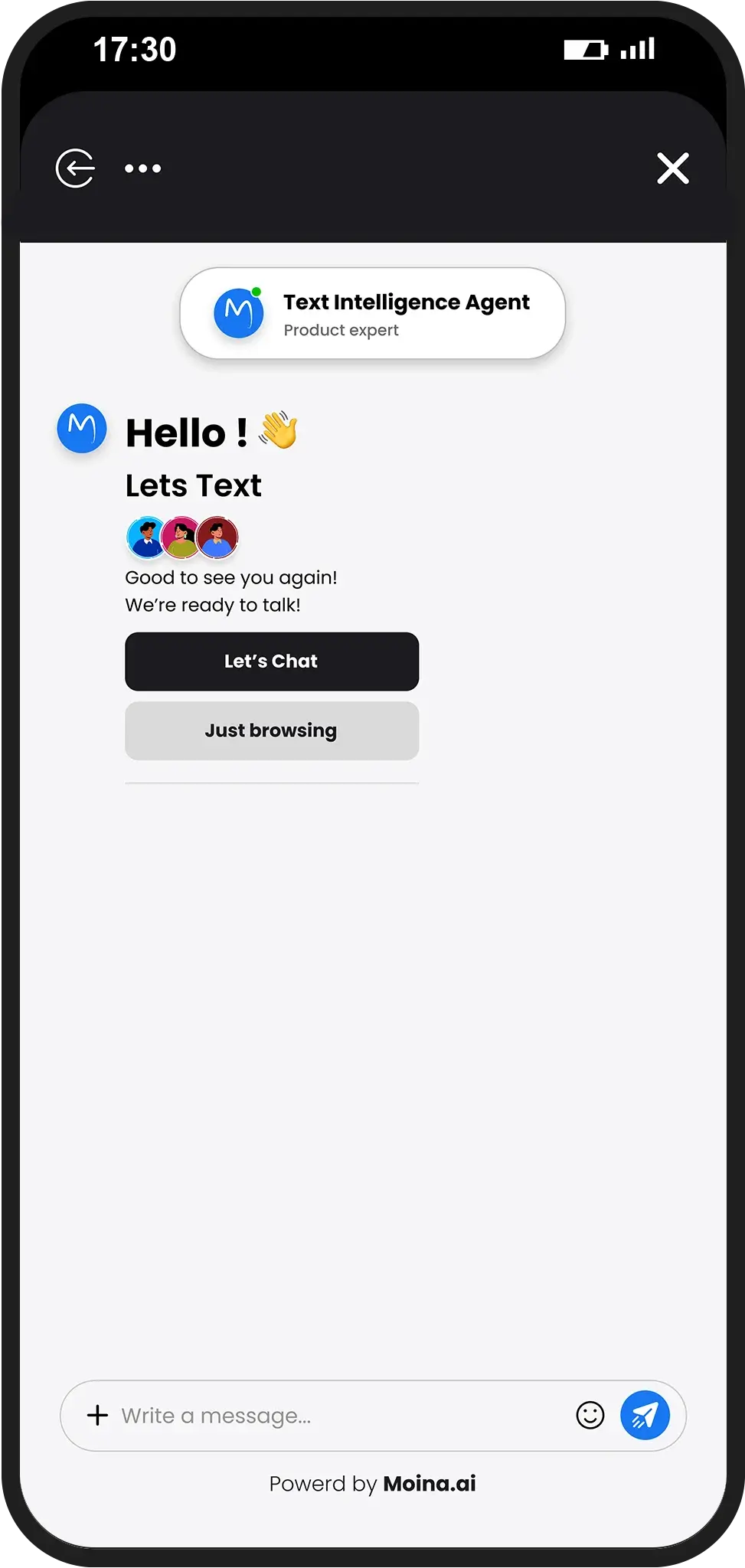Focus the Write a message field
This screenshot has width=745, height=1568.
click(x=337, y=1416)
